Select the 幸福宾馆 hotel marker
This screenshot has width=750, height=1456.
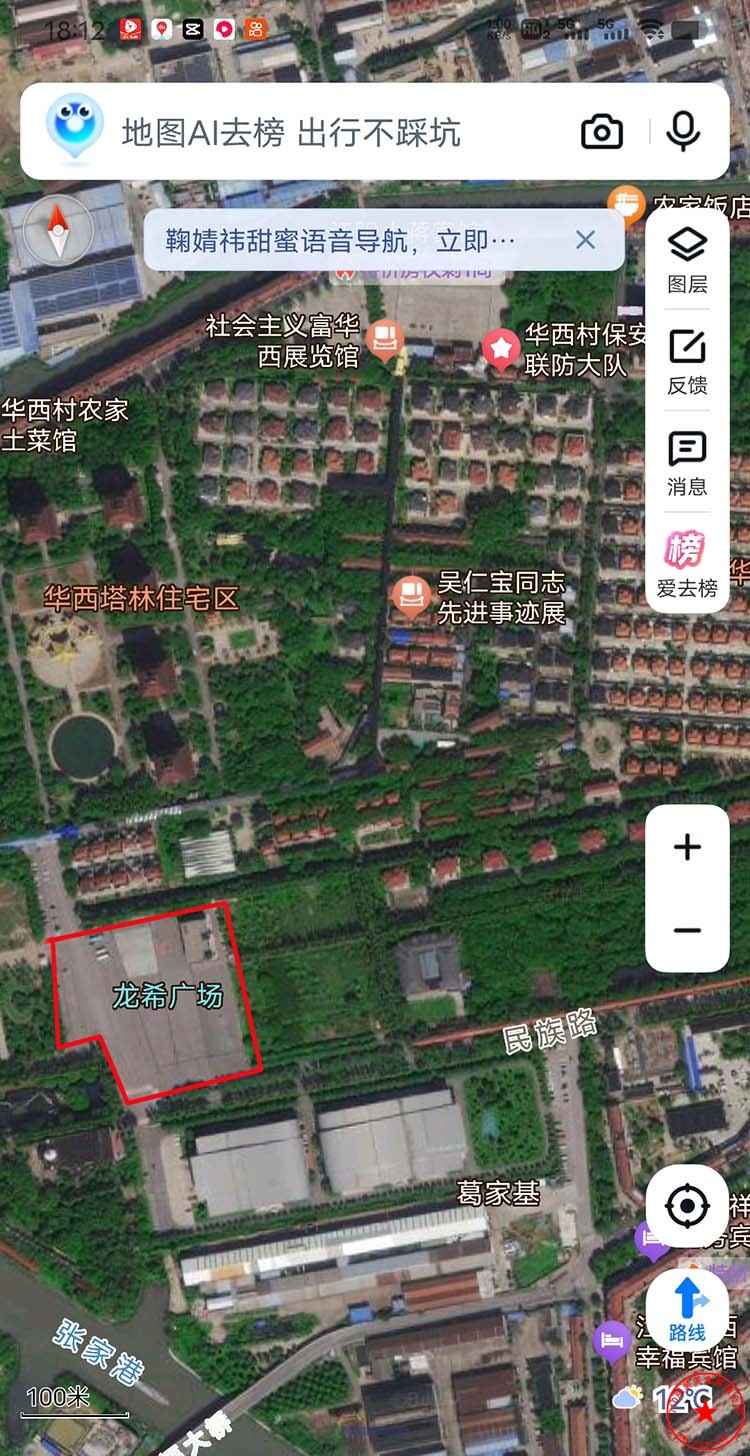[x=612, y=1341]
